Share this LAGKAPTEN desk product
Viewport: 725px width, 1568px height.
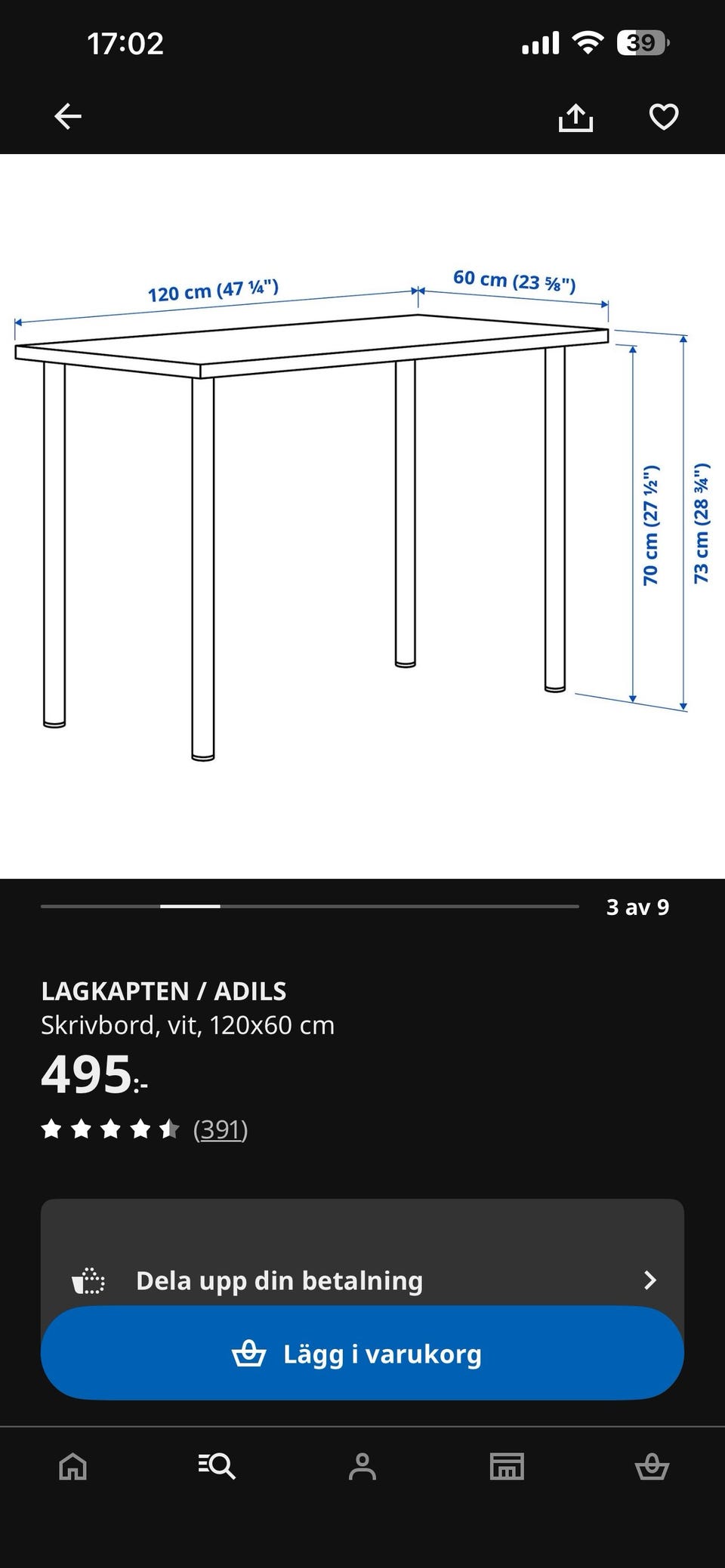pyautogui.click(x=575, y=117)
